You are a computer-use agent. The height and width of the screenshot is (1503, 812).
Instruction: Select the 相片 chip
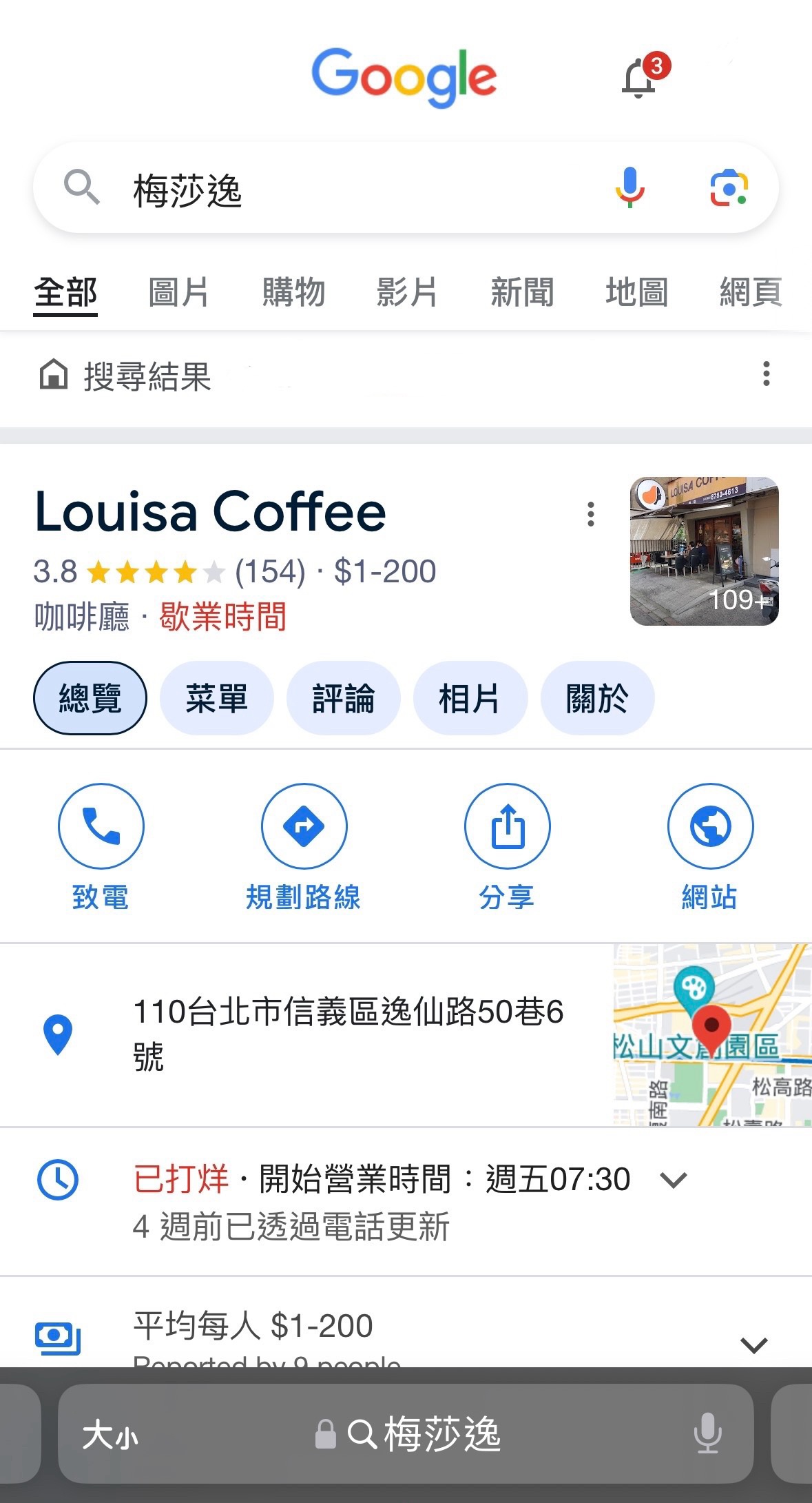click(470, 698)
